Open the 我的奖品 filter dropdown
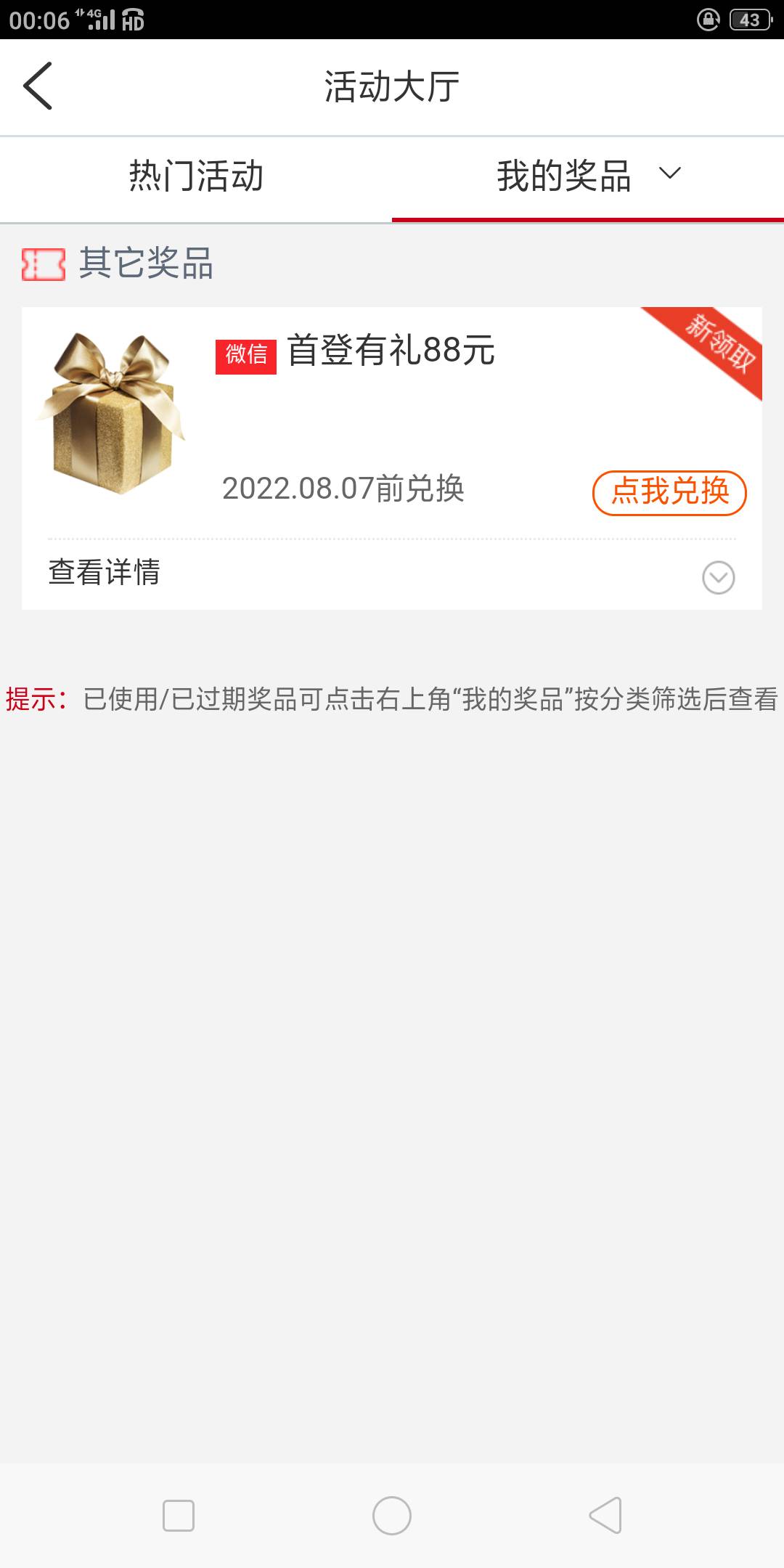784x1568 pixels. tap(669, 173)
